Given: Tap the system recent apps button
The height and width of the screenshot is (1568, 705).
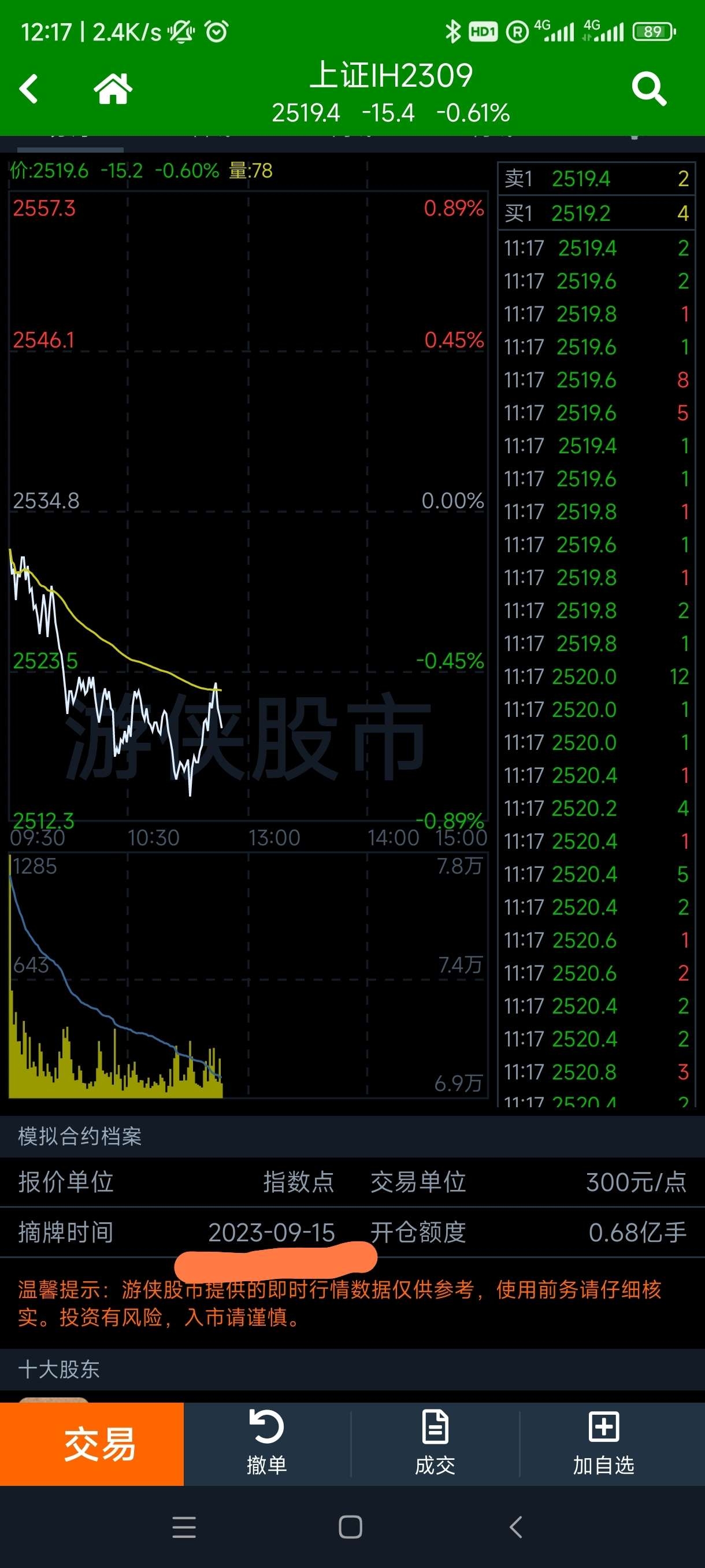Looking at the screenshot, I should point(184,1527).
